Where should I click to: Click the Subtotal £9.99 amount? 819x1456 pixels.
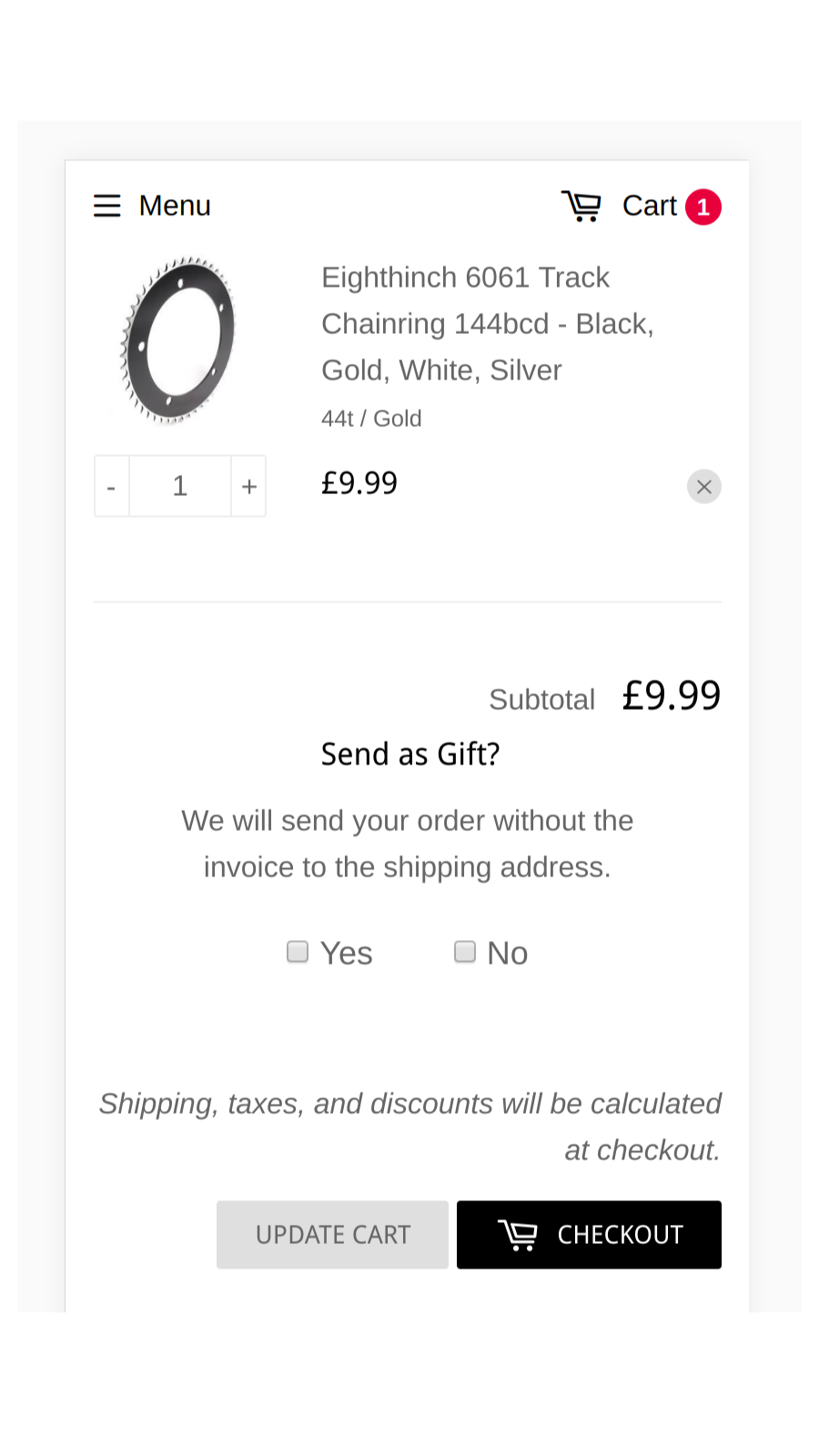tap(671, 695)
